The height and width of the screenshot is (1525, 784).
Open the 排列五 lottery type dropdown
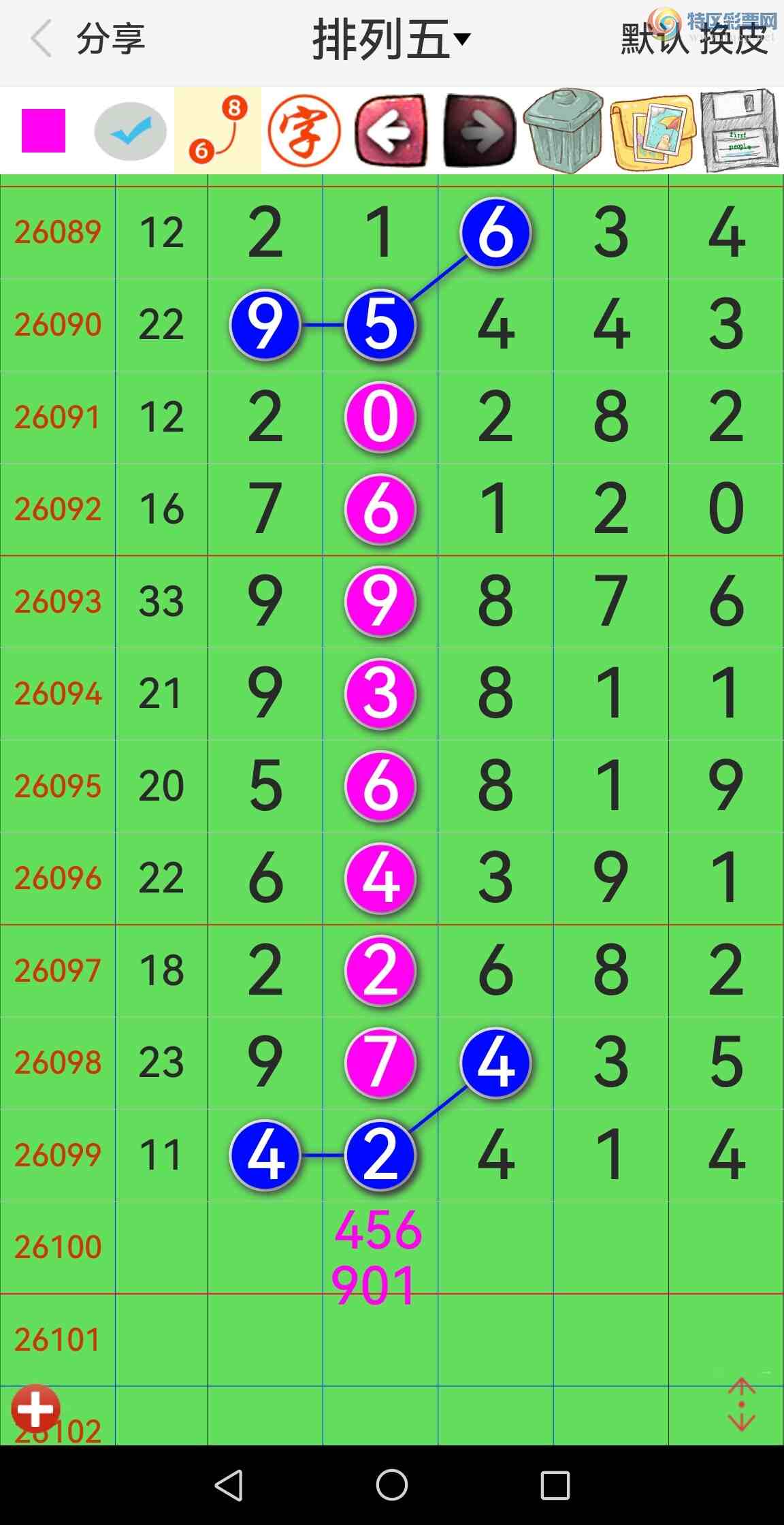pyautogui.click(x=391, y=39)
